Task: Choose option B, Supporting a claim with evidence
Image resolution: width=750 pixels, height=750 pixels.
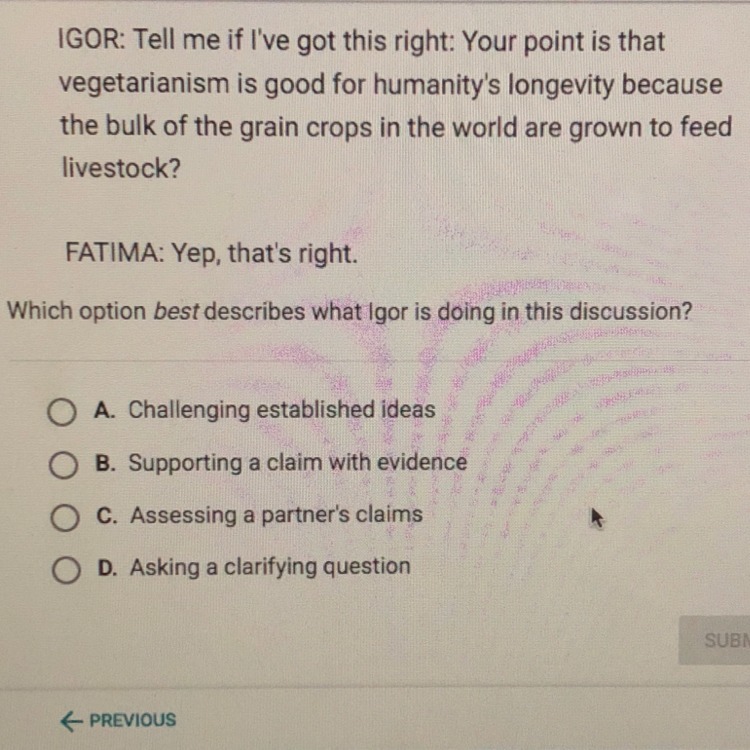Action: [63, 464]
